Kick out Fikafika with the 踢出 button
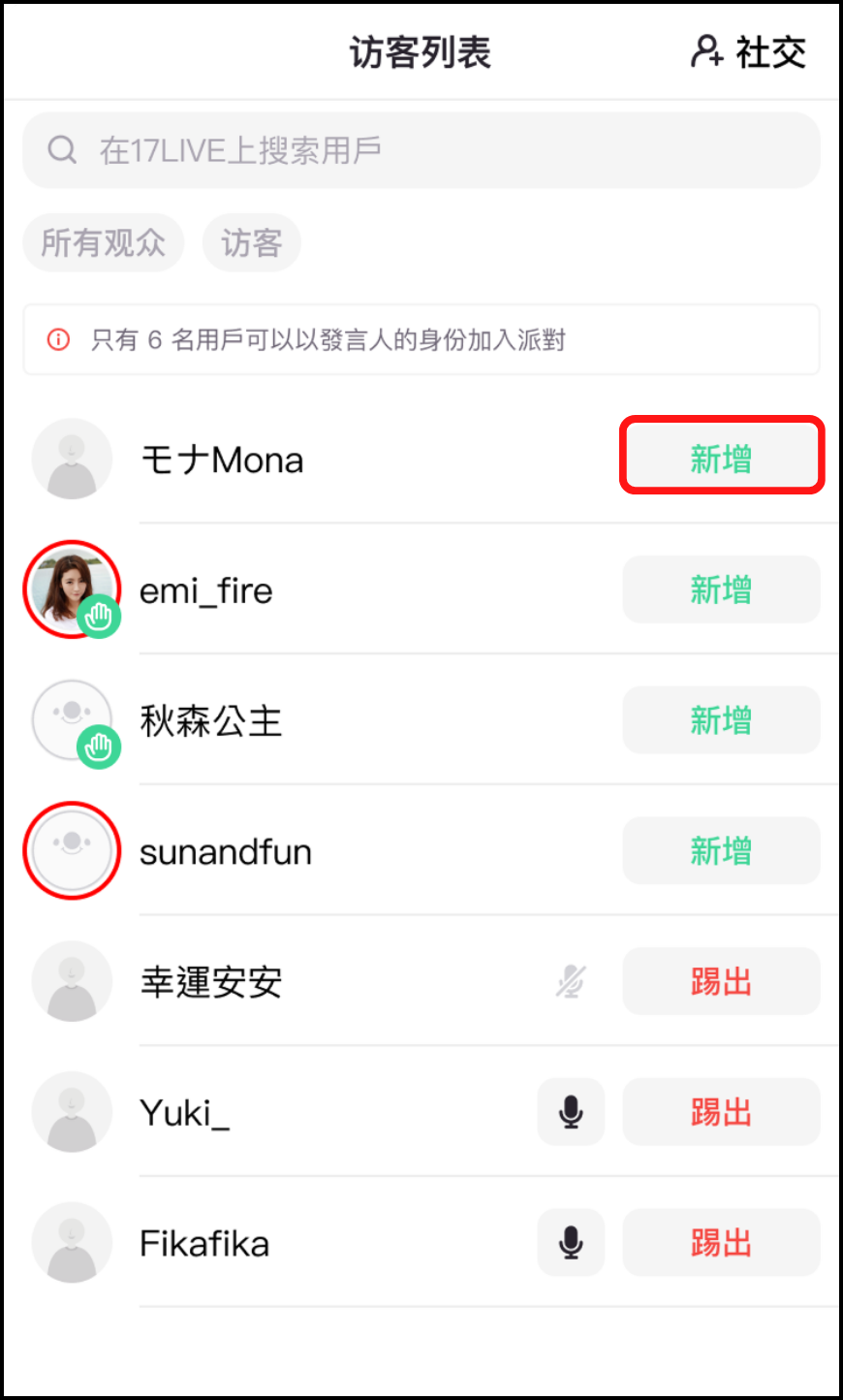The height and width of the screenshot is (1400, 843). (x=721, y=1243)
